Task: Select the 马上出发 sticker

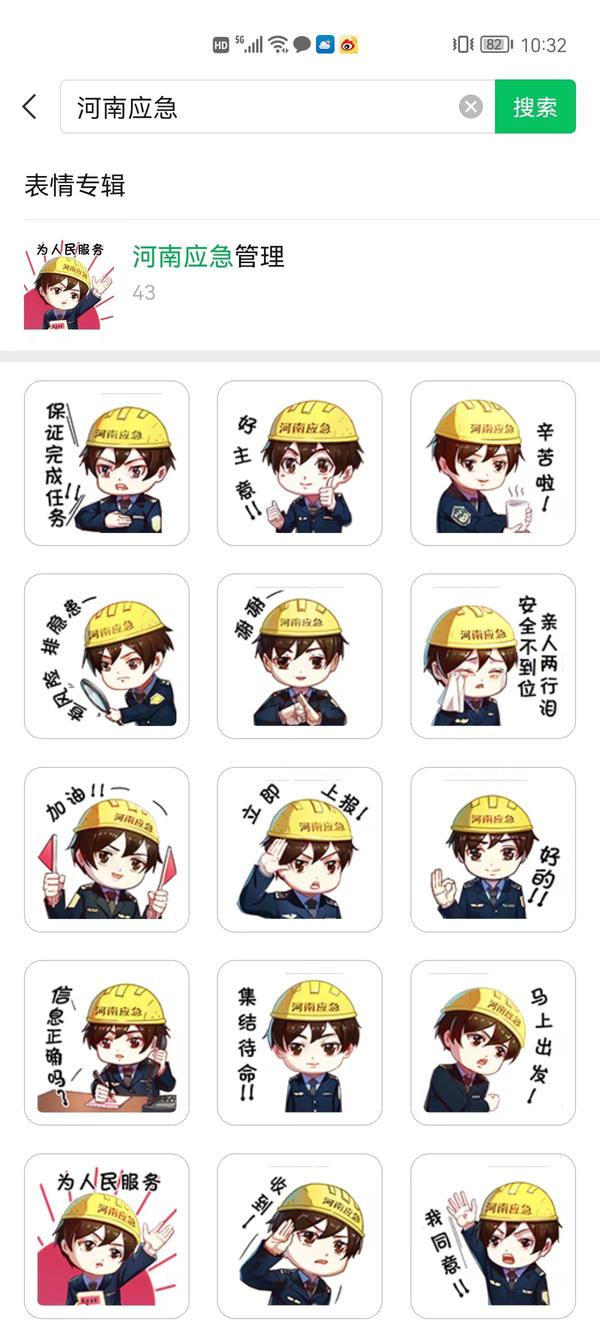Action: tap(493, 1042)
